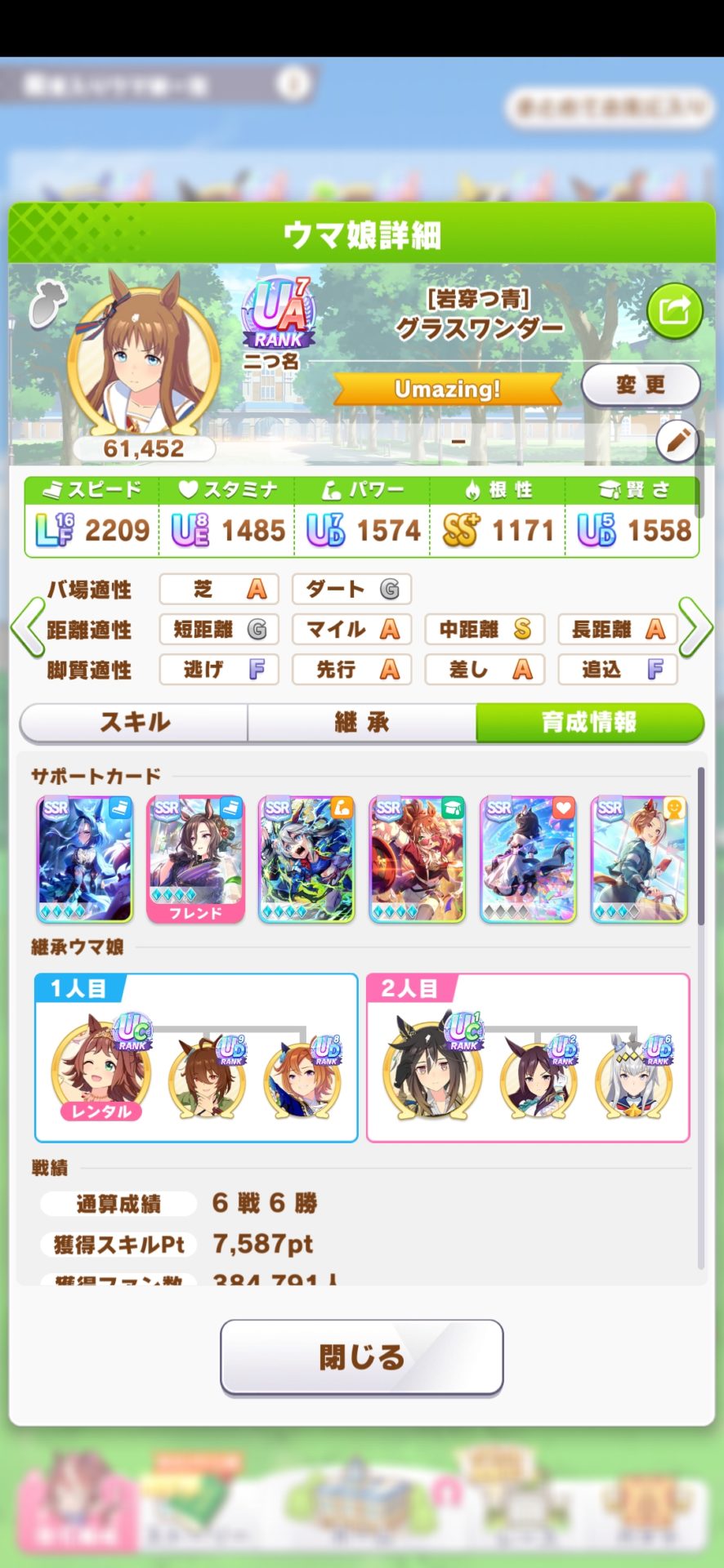Open the stamina heart support card

(x=528, y=859)
